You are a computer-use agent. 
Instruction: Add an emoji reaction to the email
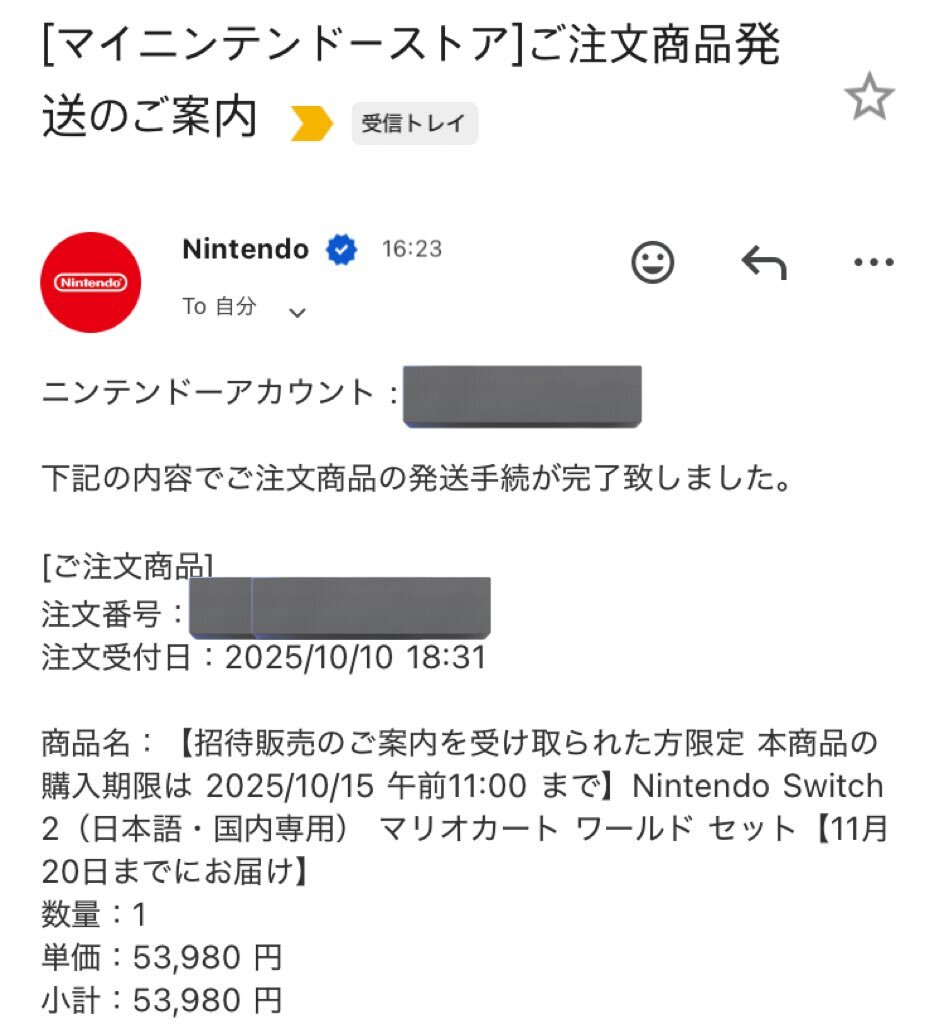pyautogui.click(x=653, y=263)
